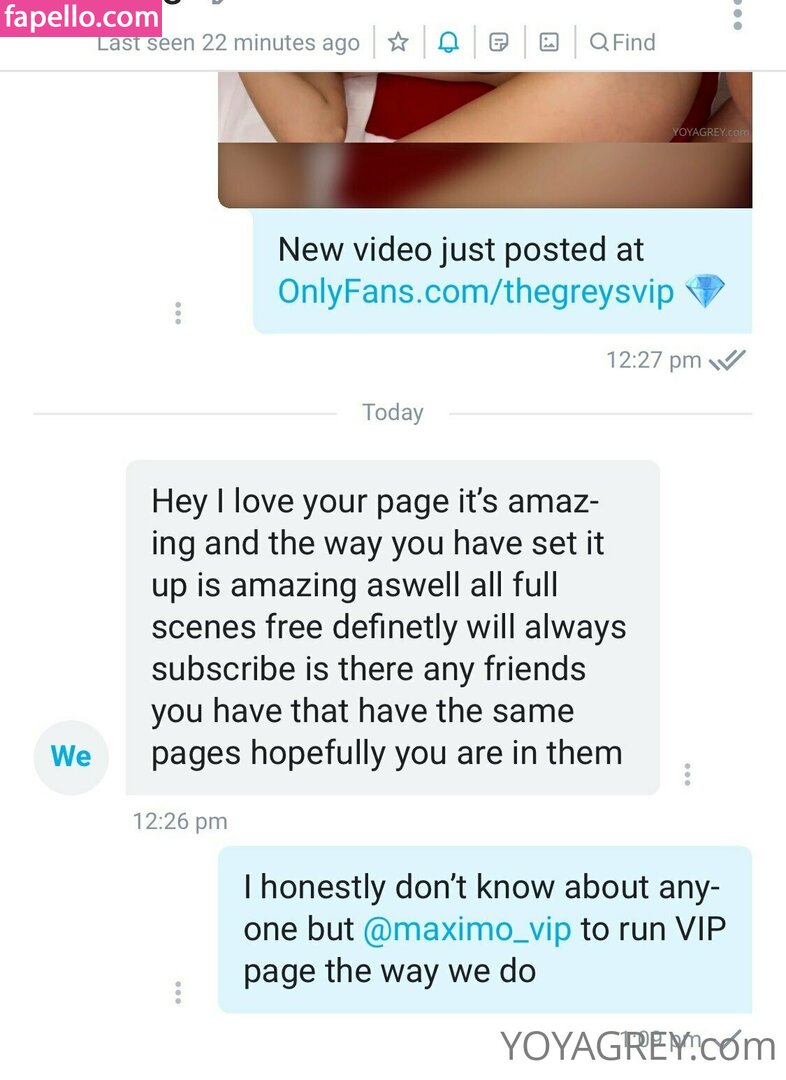Open the notifications bell for this chat
This screenshot has height=1080, width=786.
pos(449,43)
